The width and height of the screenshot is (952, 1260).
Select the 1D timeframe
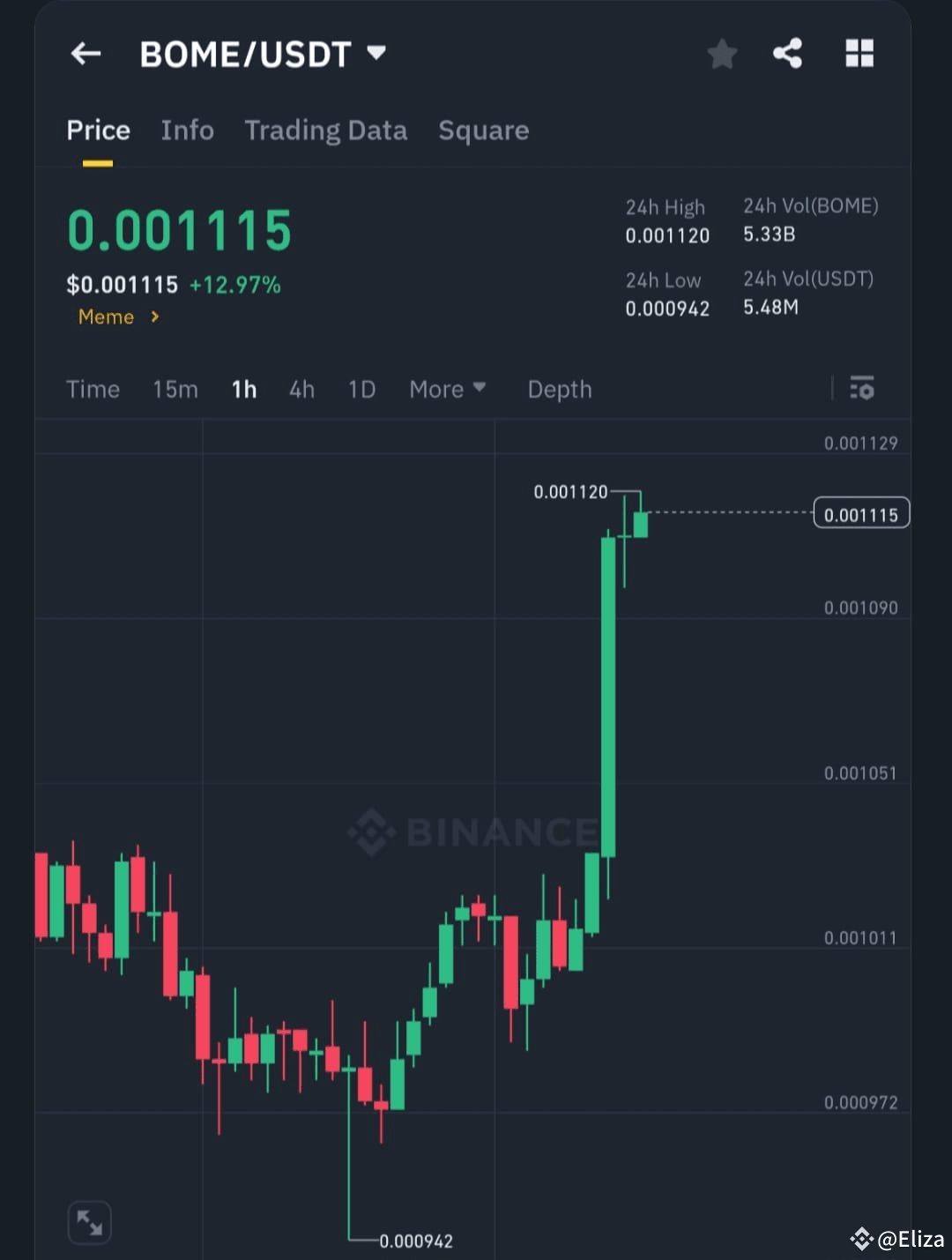(x=361, y=389)
